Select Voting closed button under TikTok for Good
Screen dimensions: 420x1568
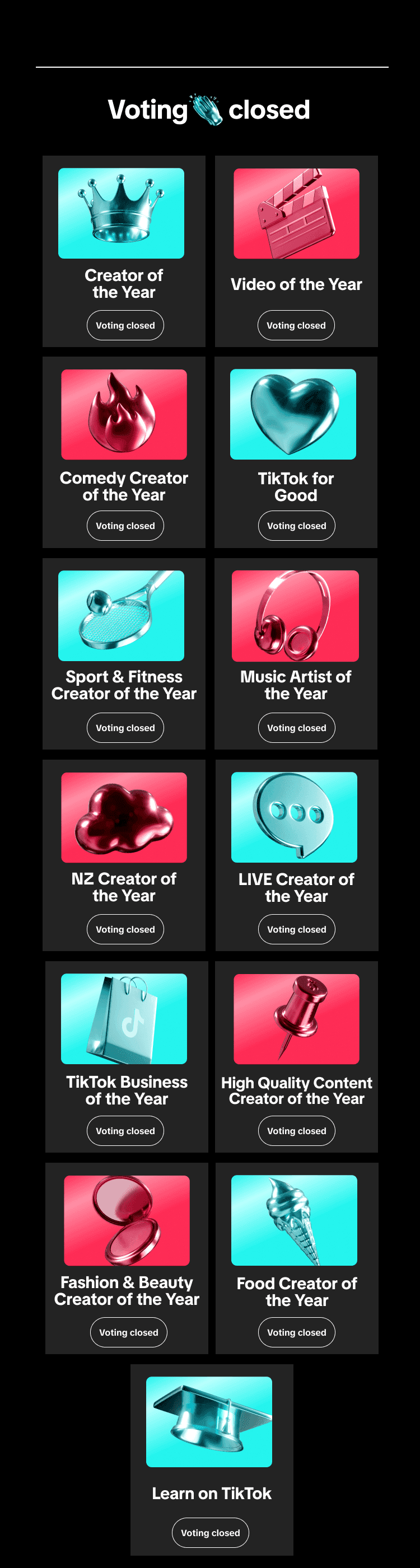[296, 526]
